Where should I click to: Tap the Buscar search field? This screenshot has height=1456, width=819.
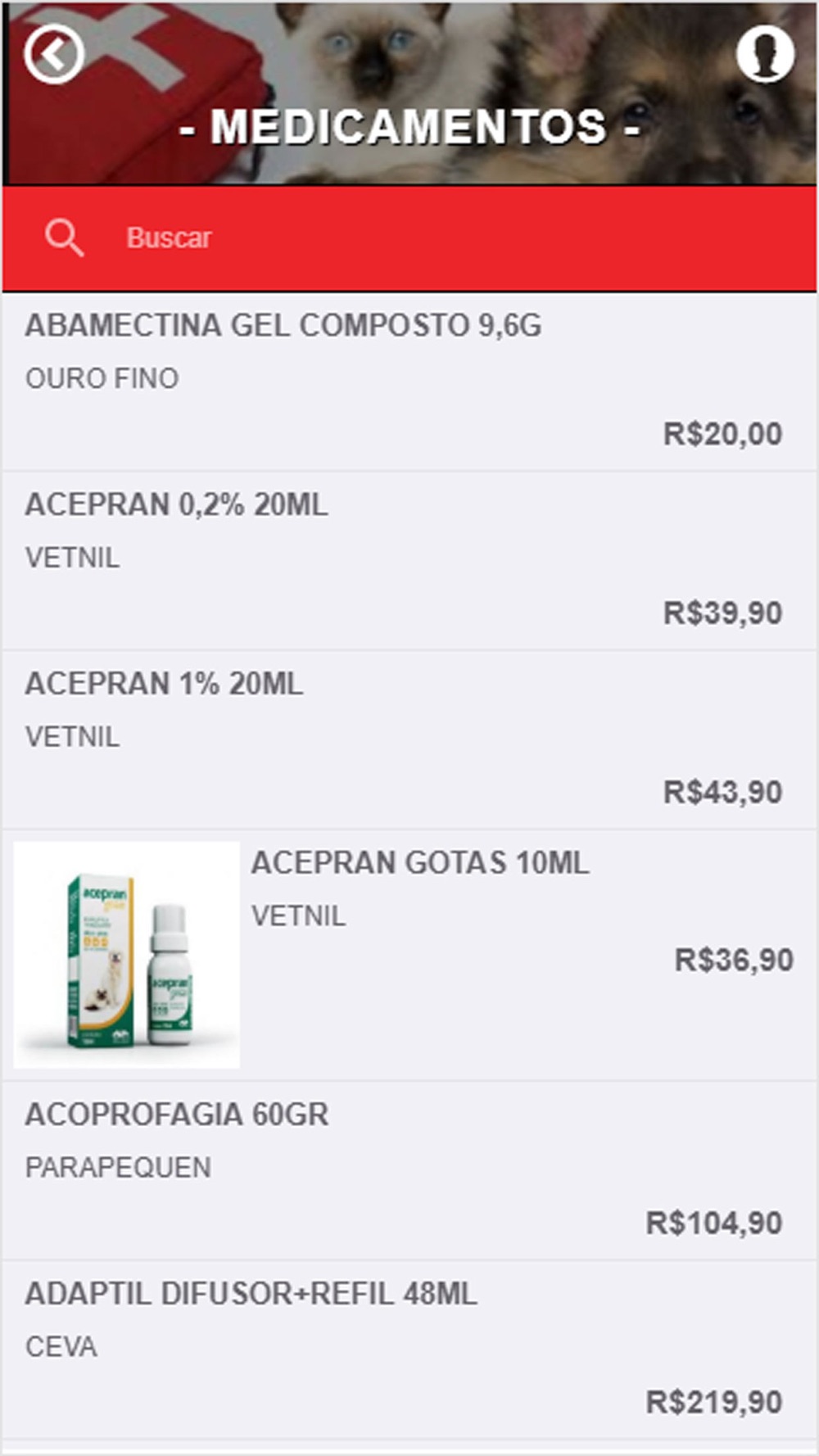tap(409, 238)
